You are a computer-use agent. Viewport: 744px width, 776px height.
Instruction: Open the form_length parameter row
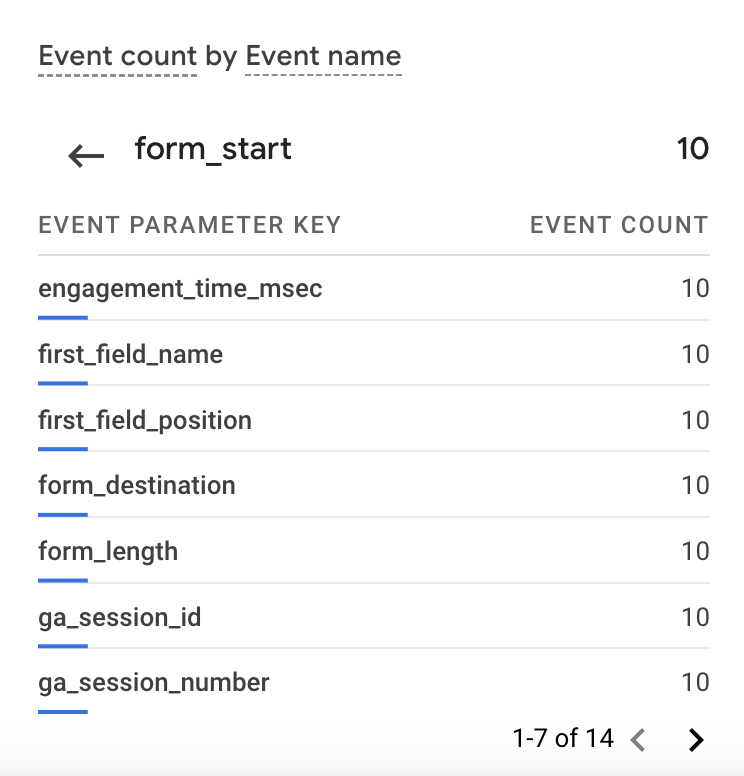click(108, 552)
